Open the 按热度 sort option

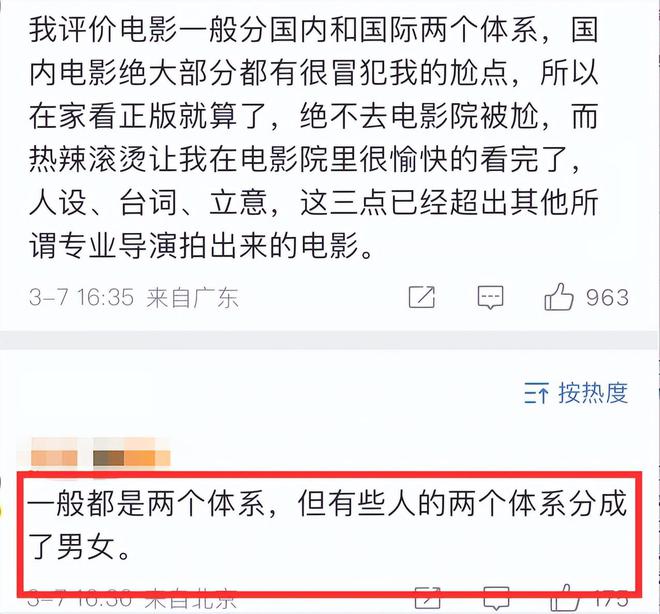[576, 393]
